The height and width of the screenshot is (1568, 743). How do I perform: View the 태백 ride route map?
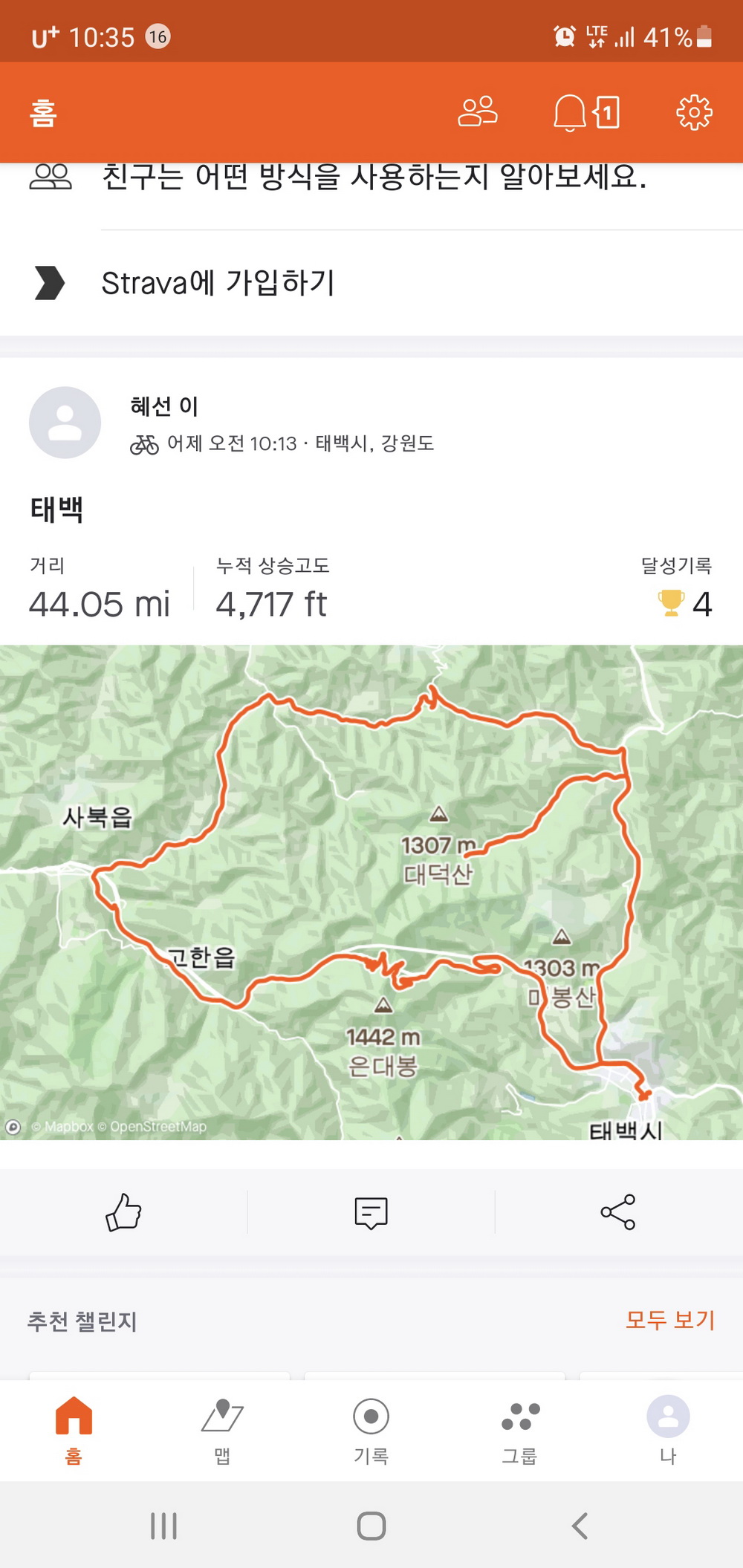click(x=371, y=891)
